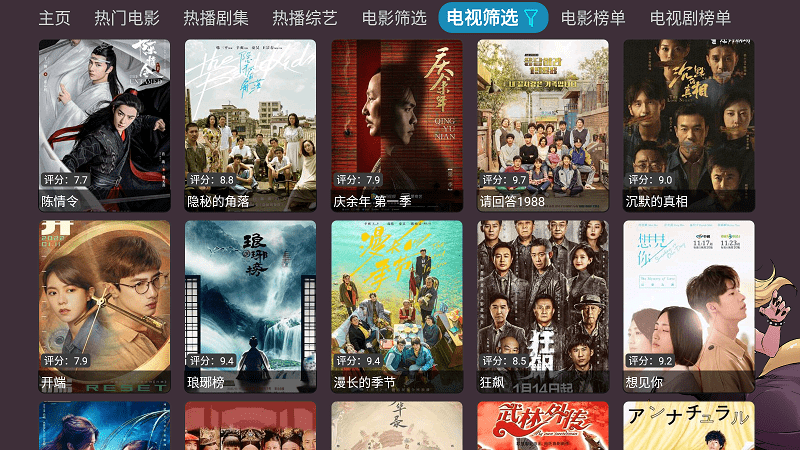
Task: Open 漫长的季节 details
Action: [397, 306]
